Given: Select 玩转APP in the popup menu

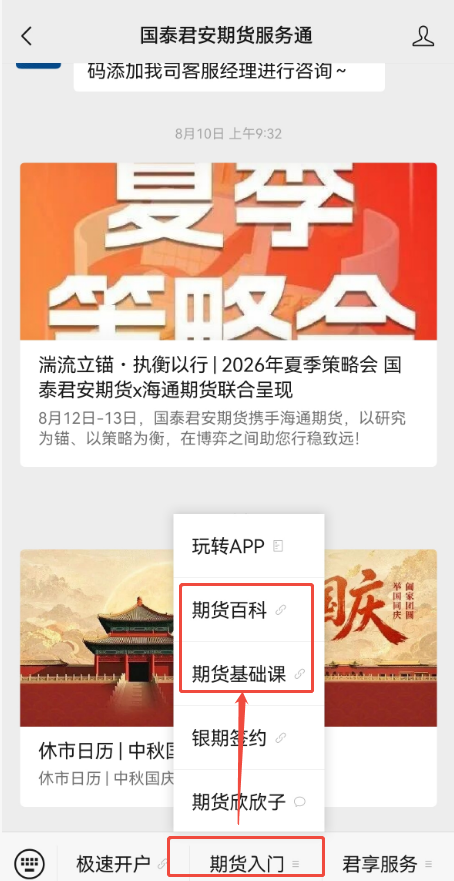Looking at the screenshot, I should 249,546.
